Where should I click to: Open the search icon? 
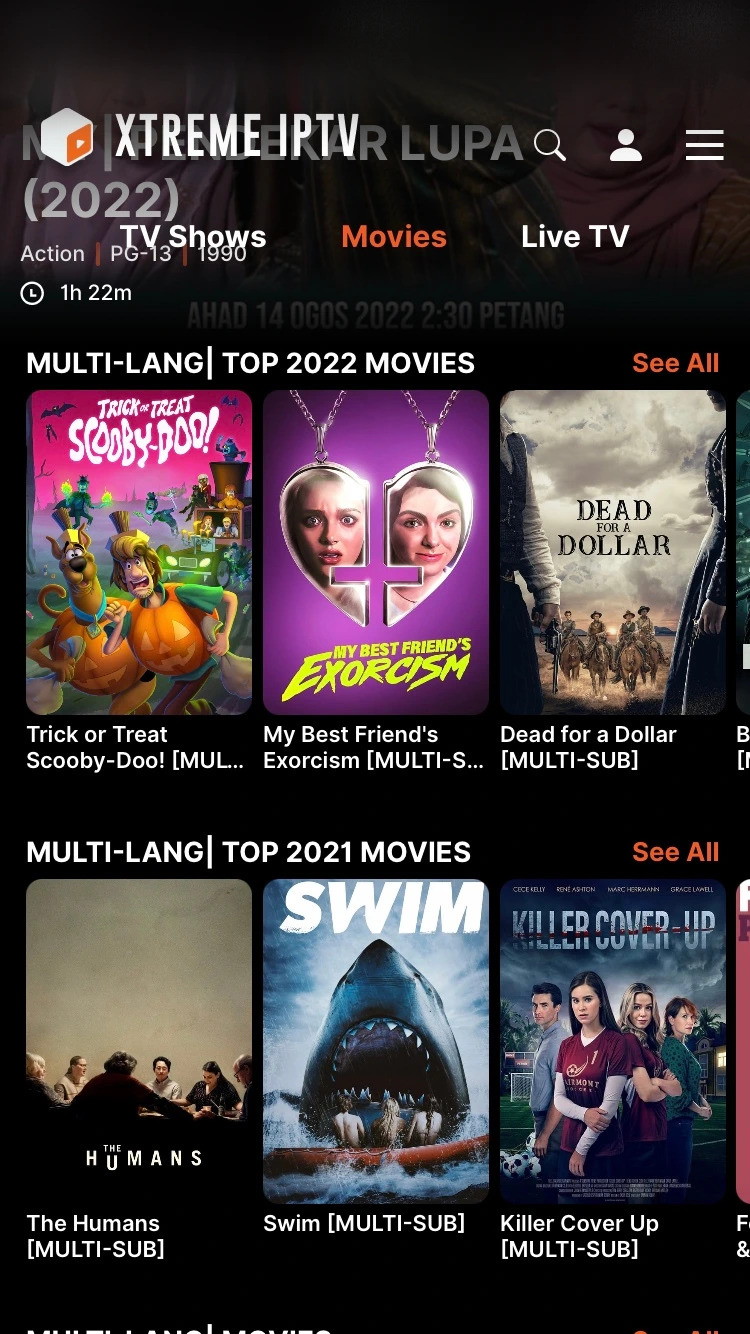tap(550, 145)
